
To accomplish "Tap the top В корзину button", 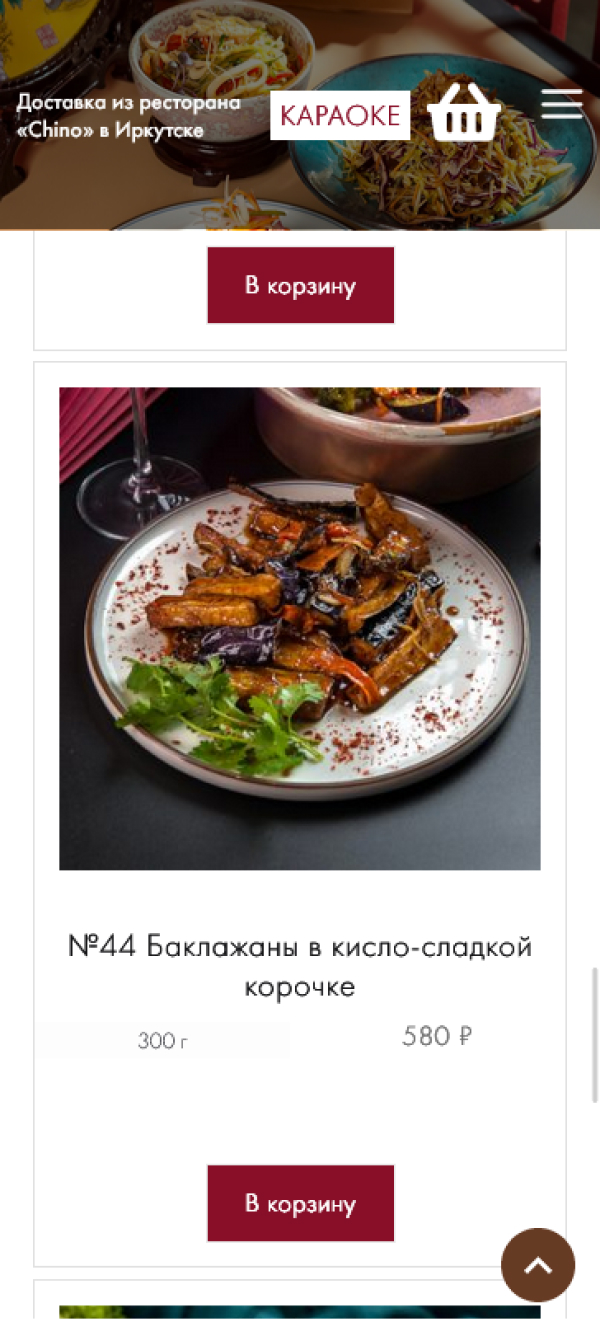I will (300, 285).
